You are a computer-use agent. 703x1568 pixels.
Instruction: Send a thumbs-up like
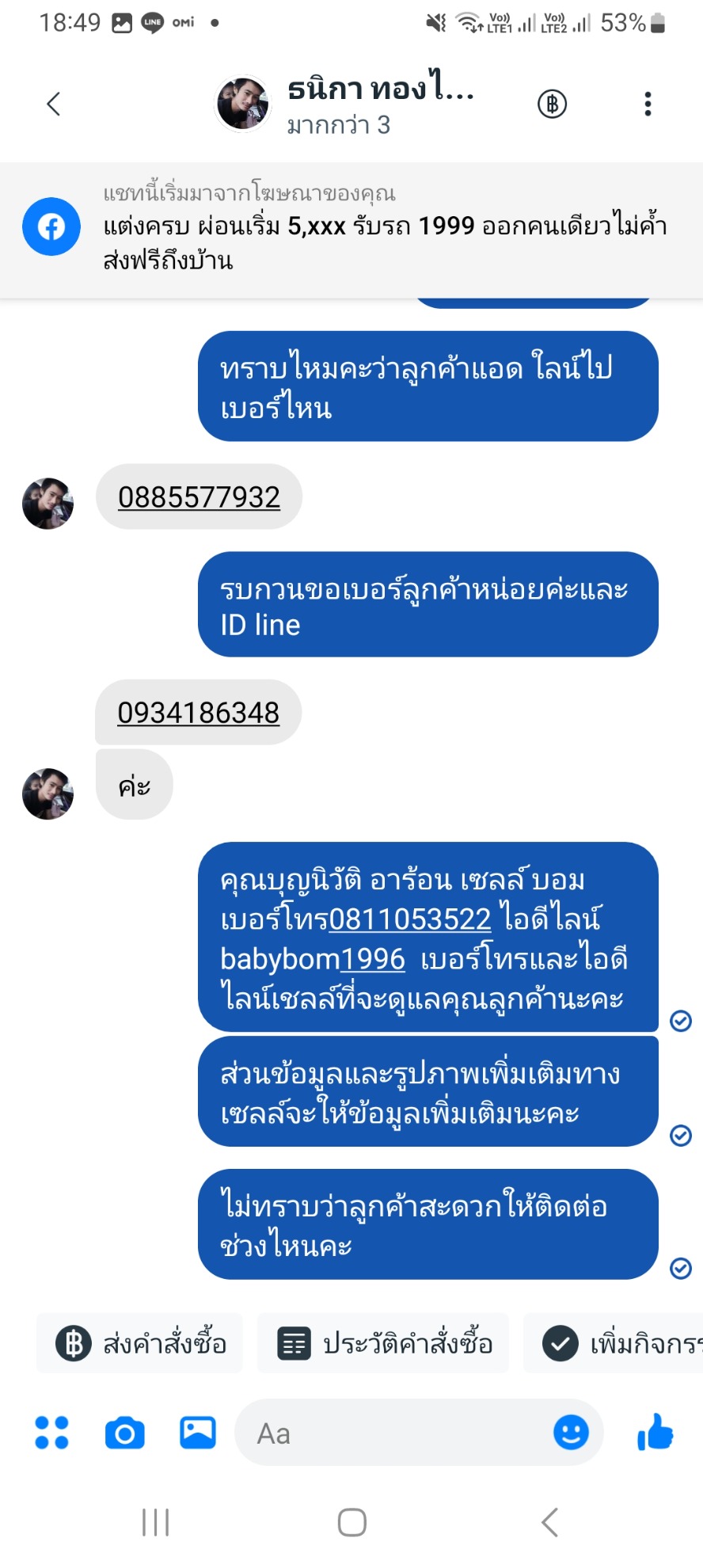tap(655, 1433)
